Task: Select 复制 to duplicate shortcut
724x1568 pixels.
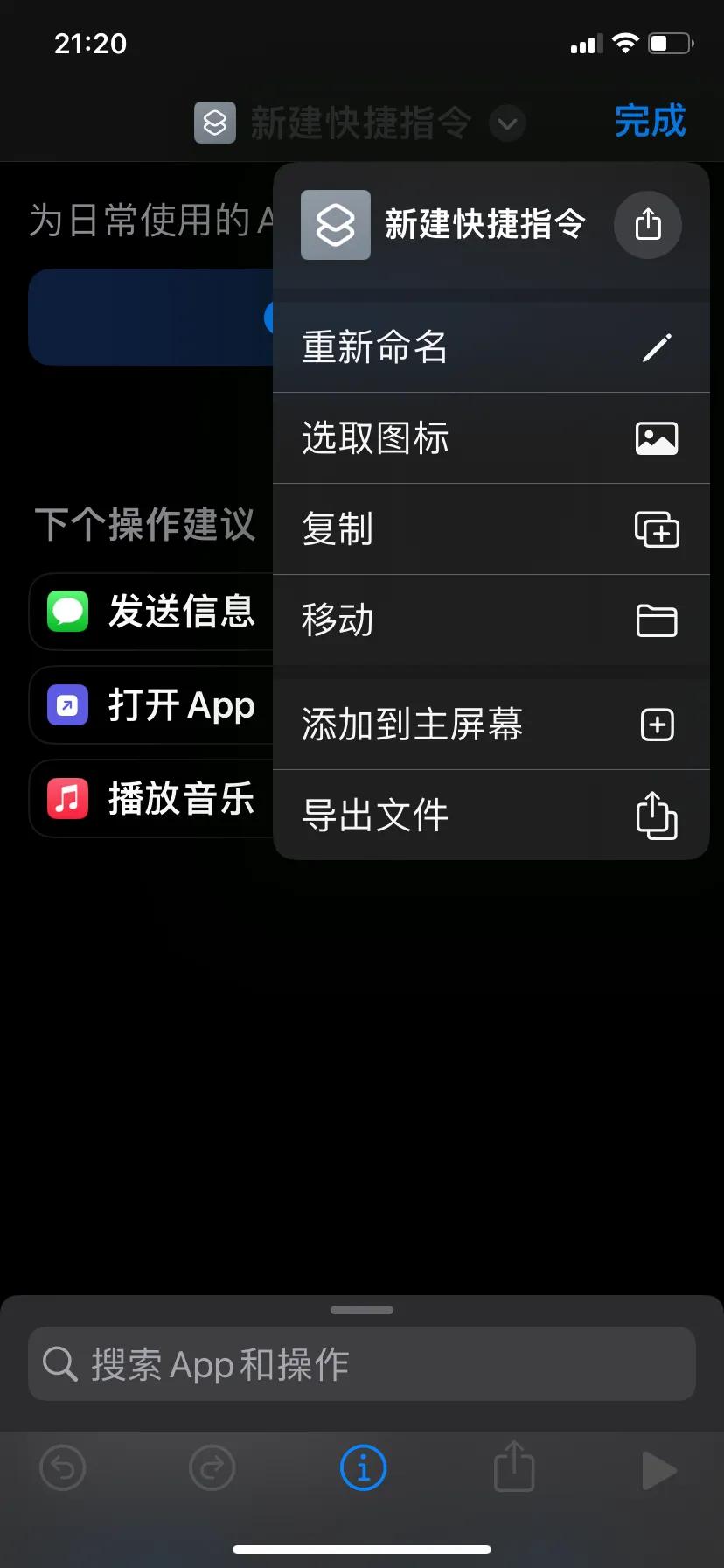Action: point(490,529)
